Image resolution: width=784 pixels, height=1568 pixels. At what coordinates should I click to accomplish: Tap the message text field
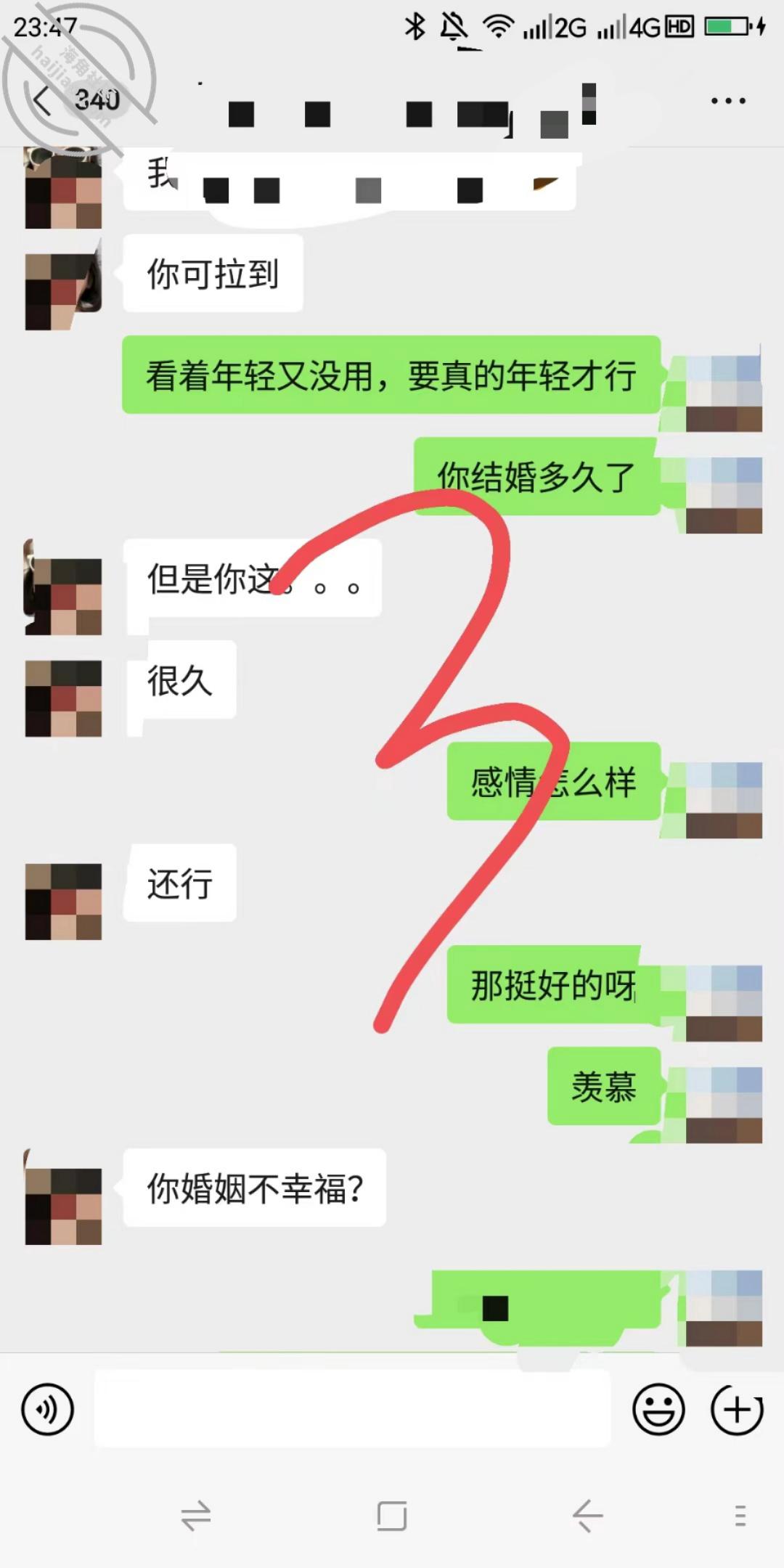[x=353, y=1409]
